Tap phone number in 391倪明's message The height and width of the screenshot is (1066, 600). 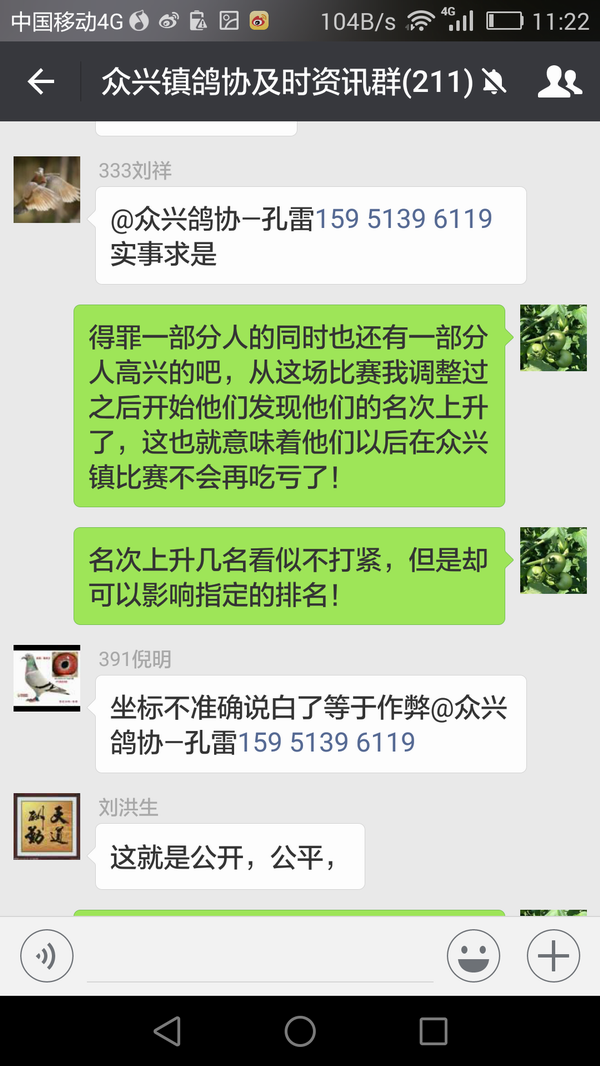pyautogui.click(x=326, y=742)
